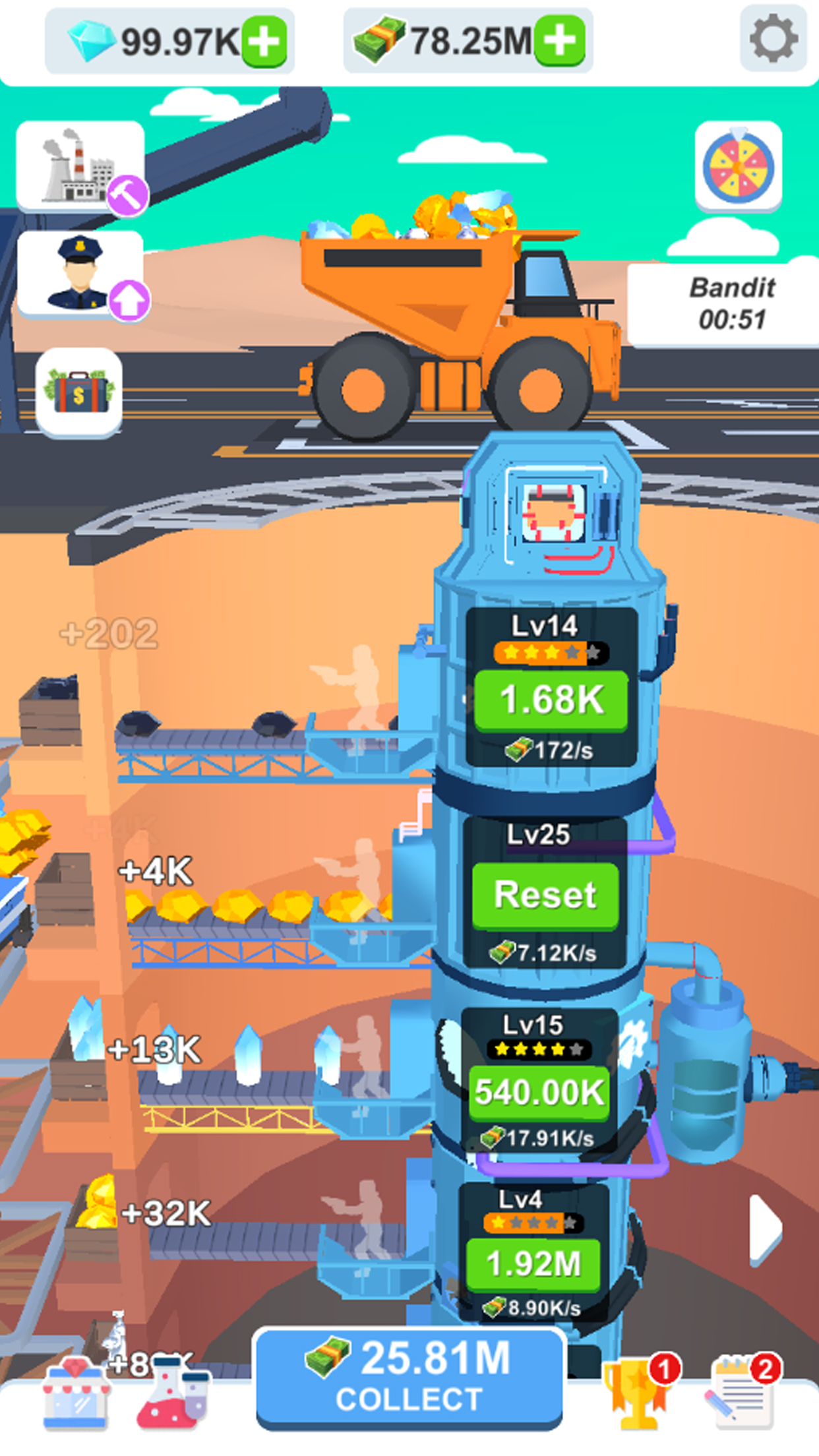This screenshot has height=1456, width=819.
Task: Open the settings gear
Action: coord(773,39)
